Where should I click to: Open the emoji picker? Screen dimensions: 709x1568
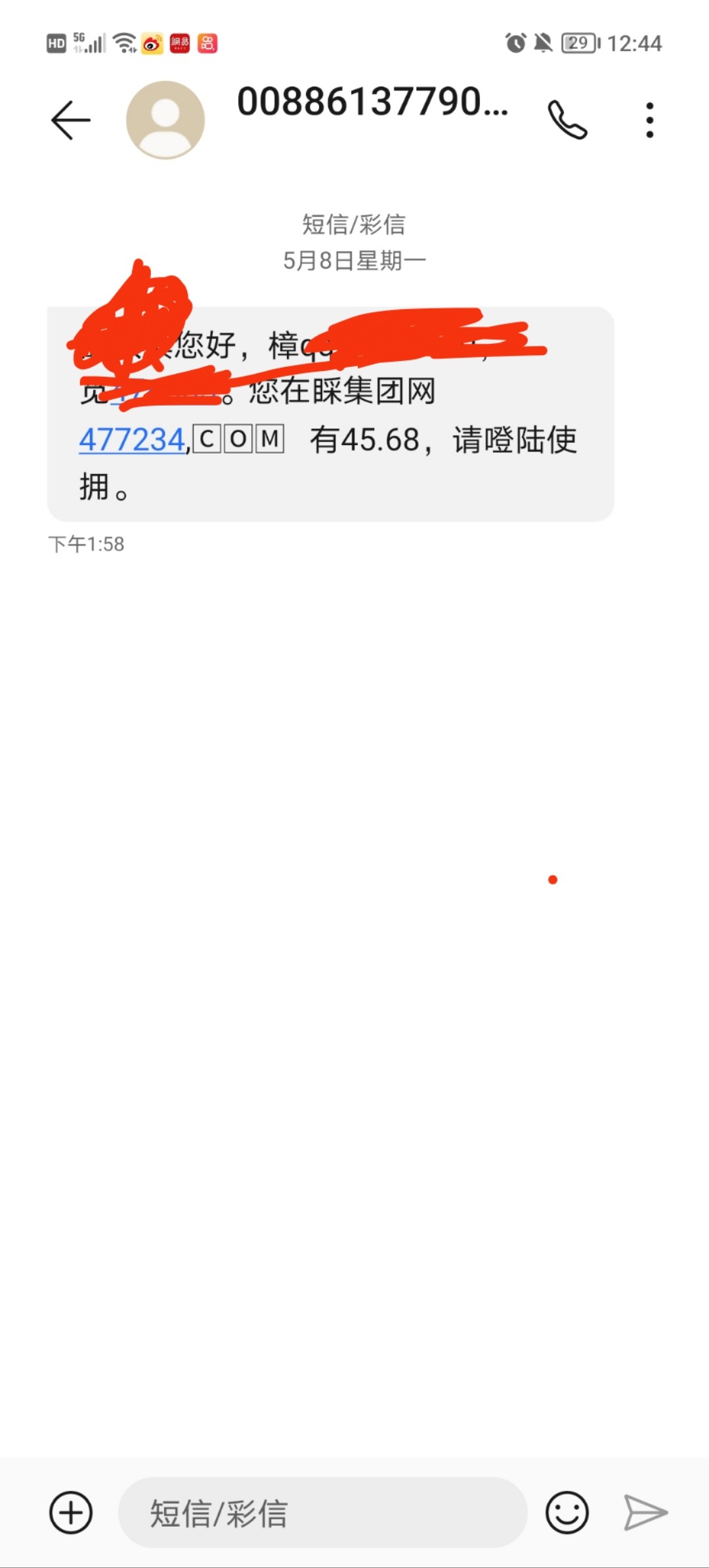pos(567,1513)
